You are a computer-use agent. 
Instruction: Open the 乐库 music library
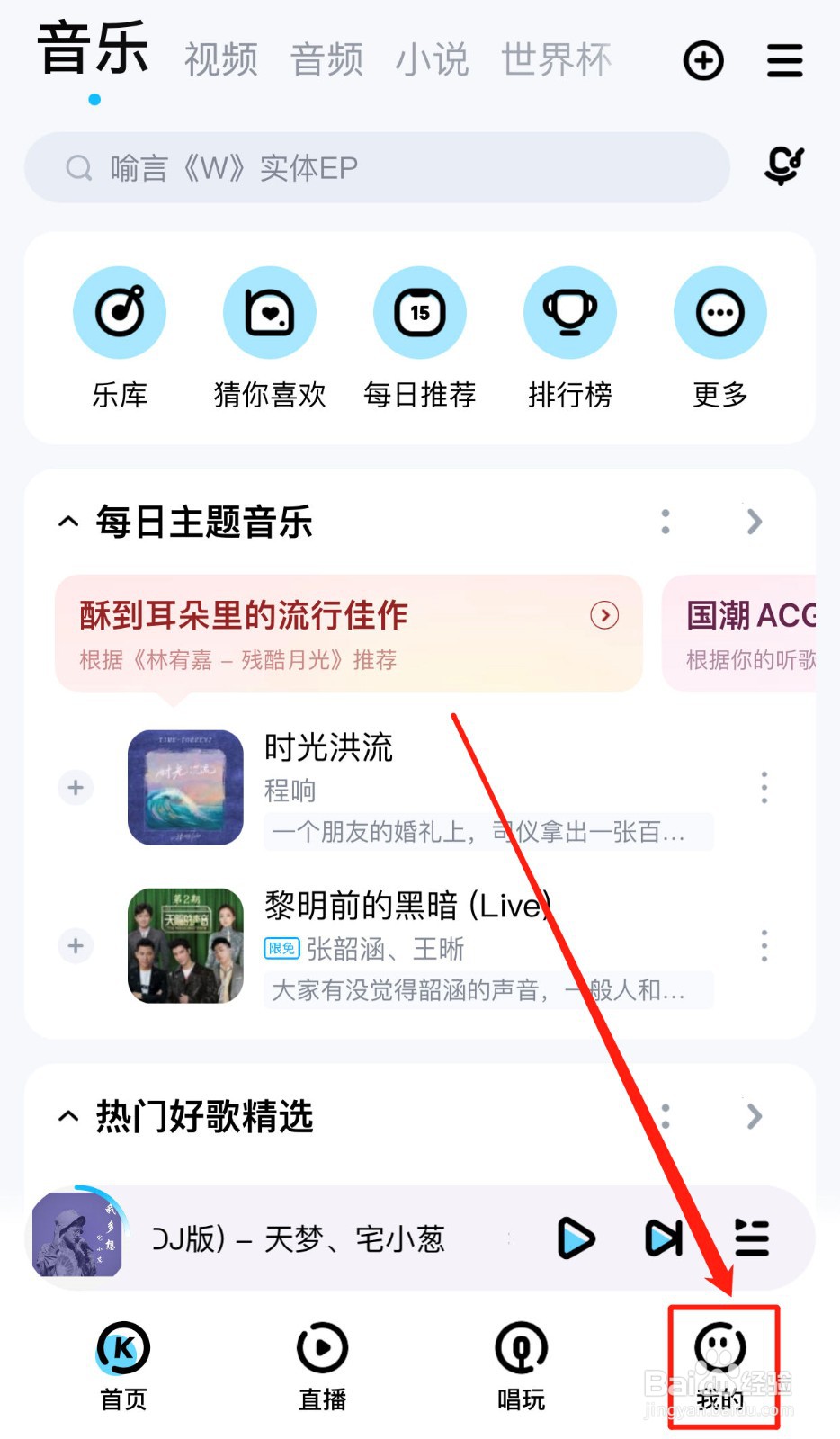(x=120, y=312)
